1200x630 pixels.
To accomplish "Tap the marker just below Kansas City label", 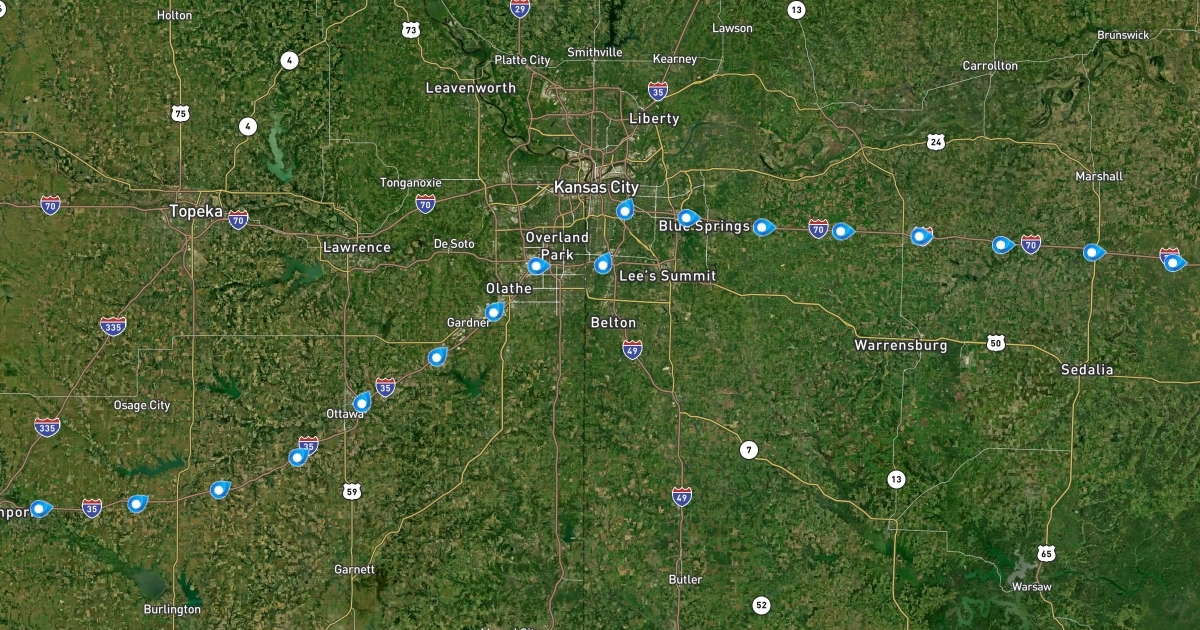I will [x=625, y=210].
